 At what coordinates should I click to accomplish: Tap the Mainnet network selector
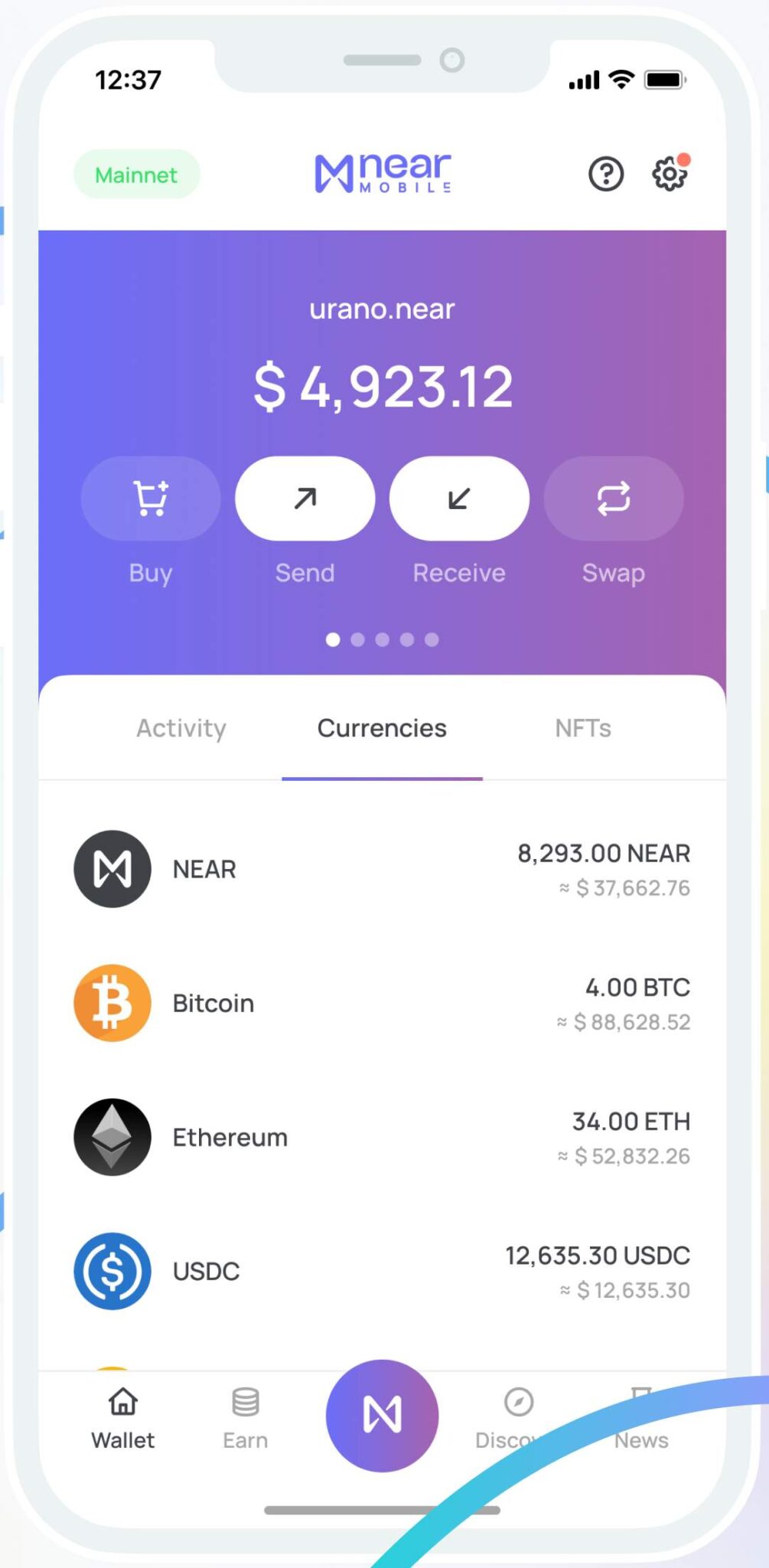click(135, 174)
